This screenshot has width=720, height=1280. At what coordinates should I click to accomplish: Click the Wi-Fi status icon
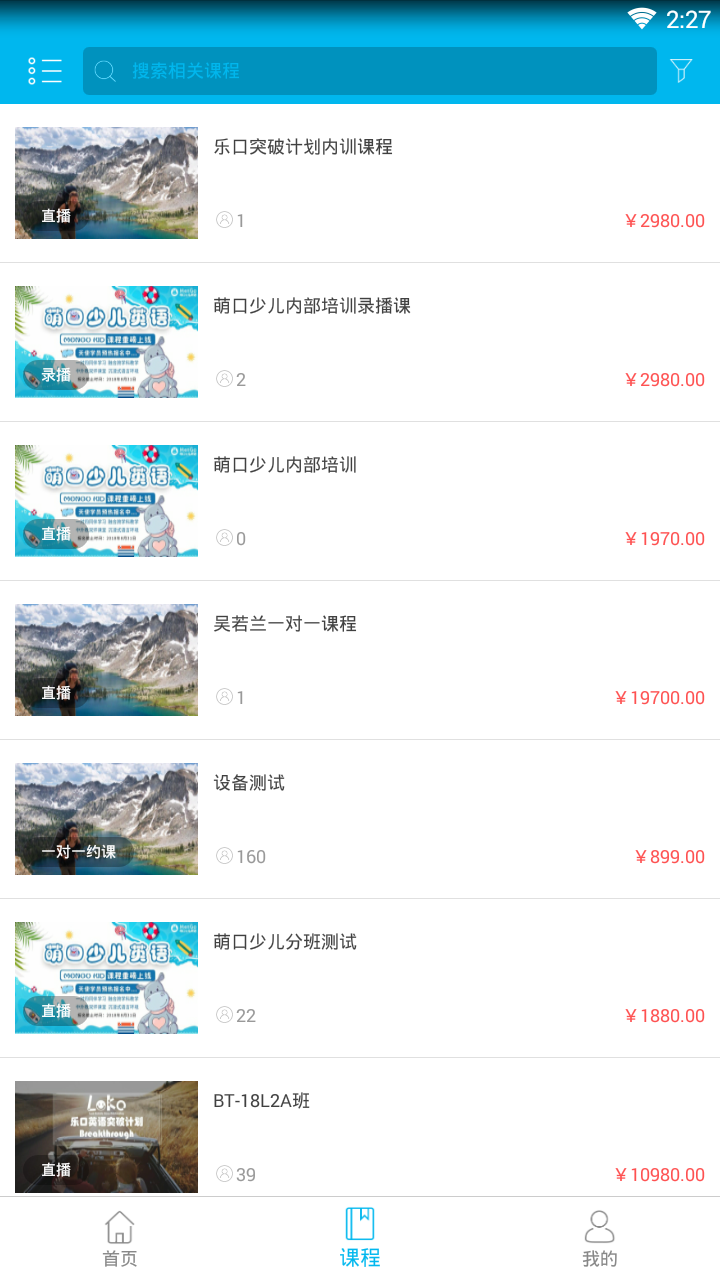(641, 17)
